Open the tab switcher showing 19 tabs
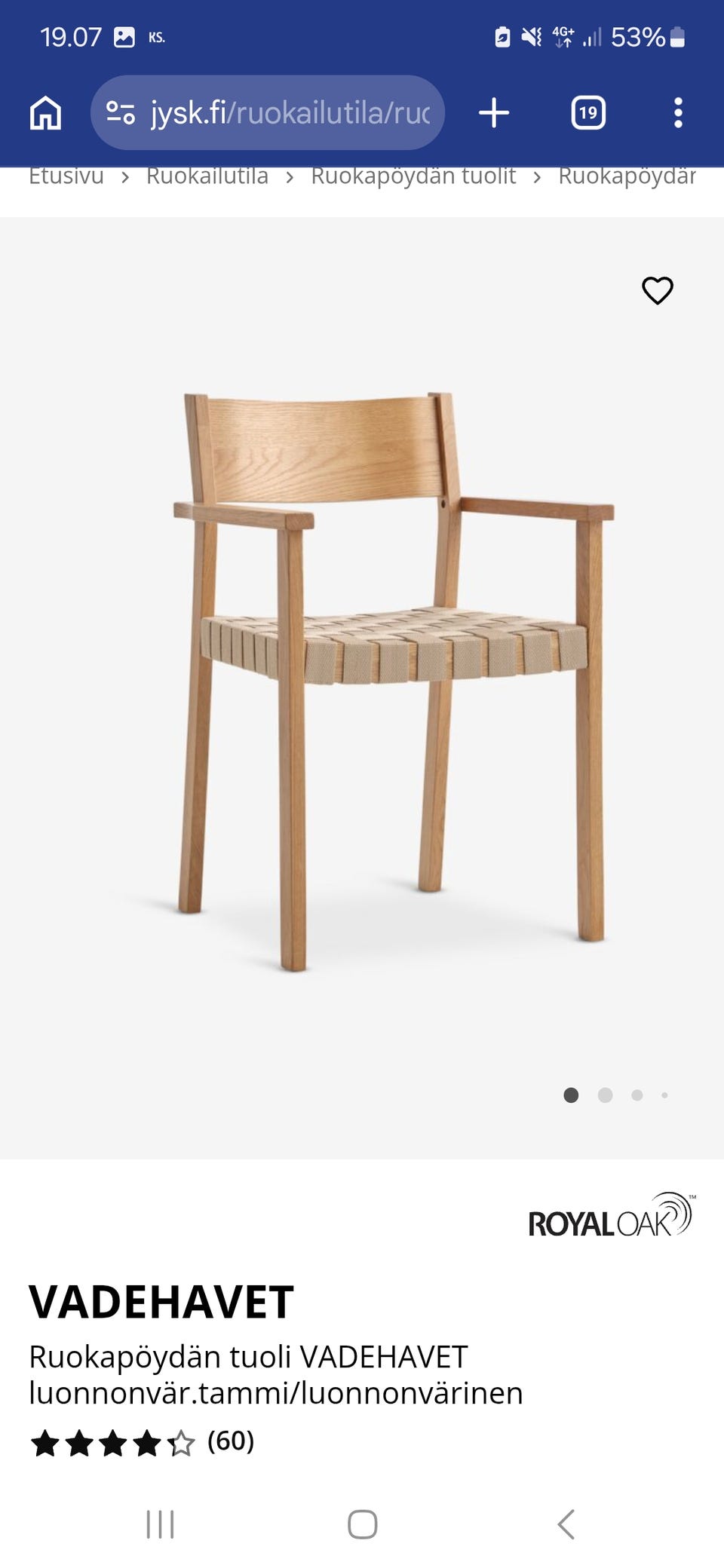 pyautogui.click(x=588, y=113)
